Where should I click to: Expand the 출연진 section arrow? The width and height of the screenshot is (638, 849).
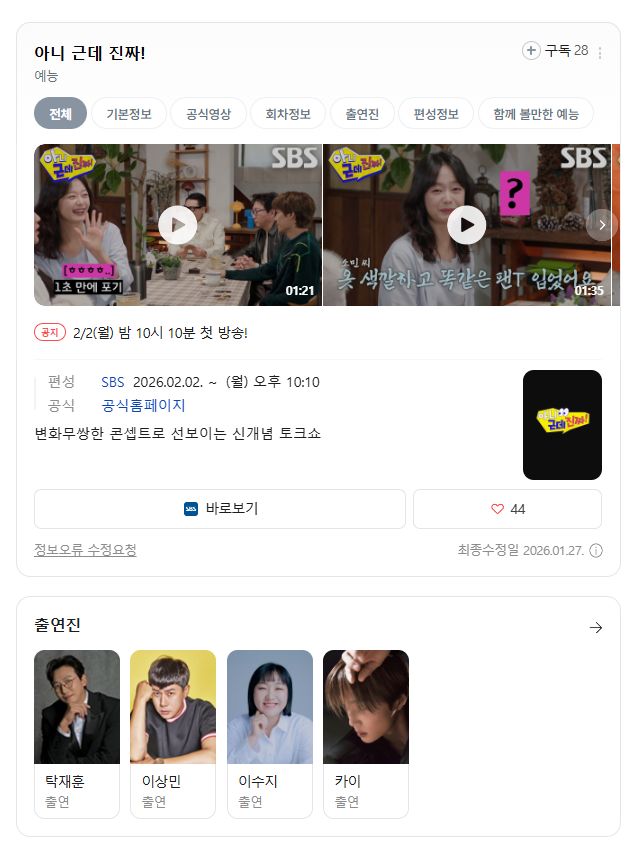[596, 628]
